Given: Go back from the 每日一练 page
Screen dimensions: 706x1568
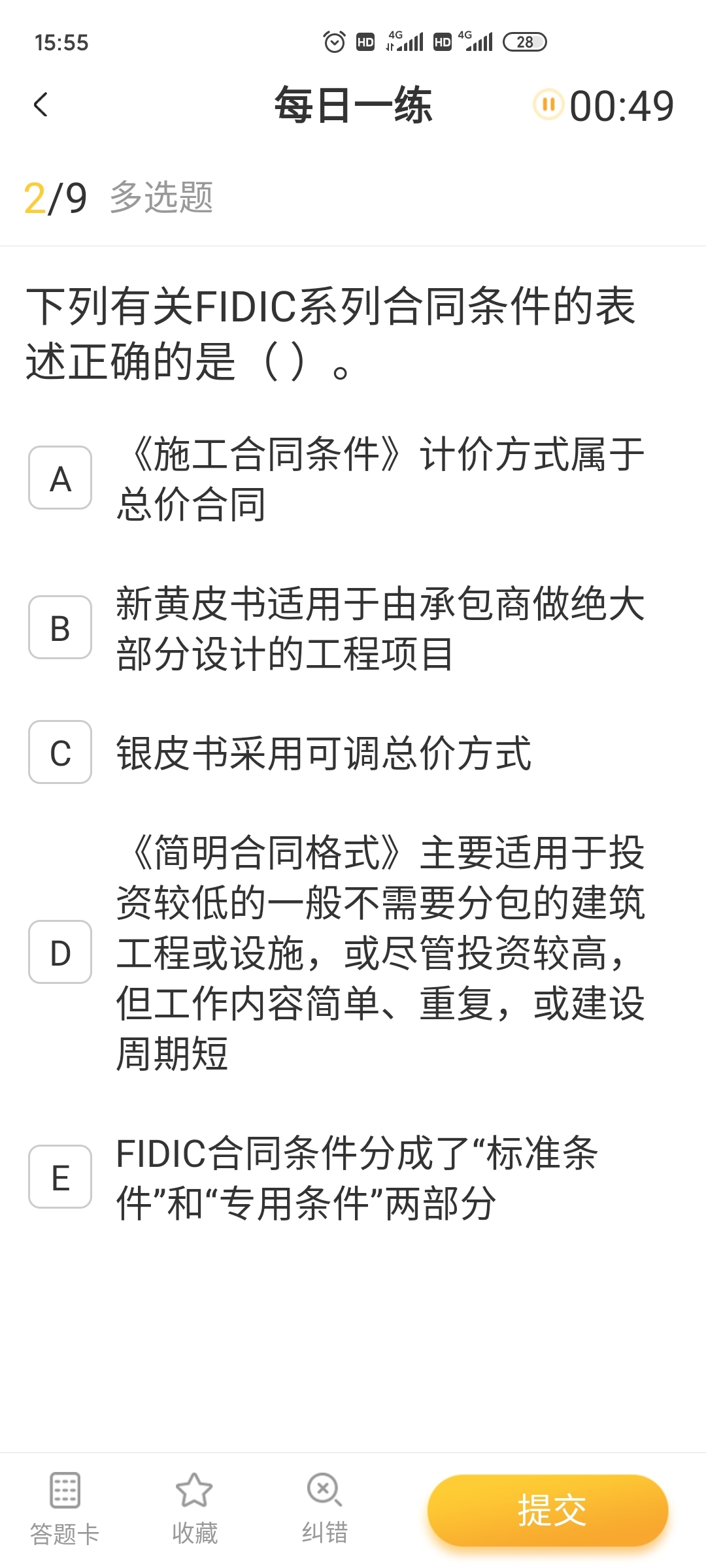Looking at the screenshot, I should [x=41, y=105].
